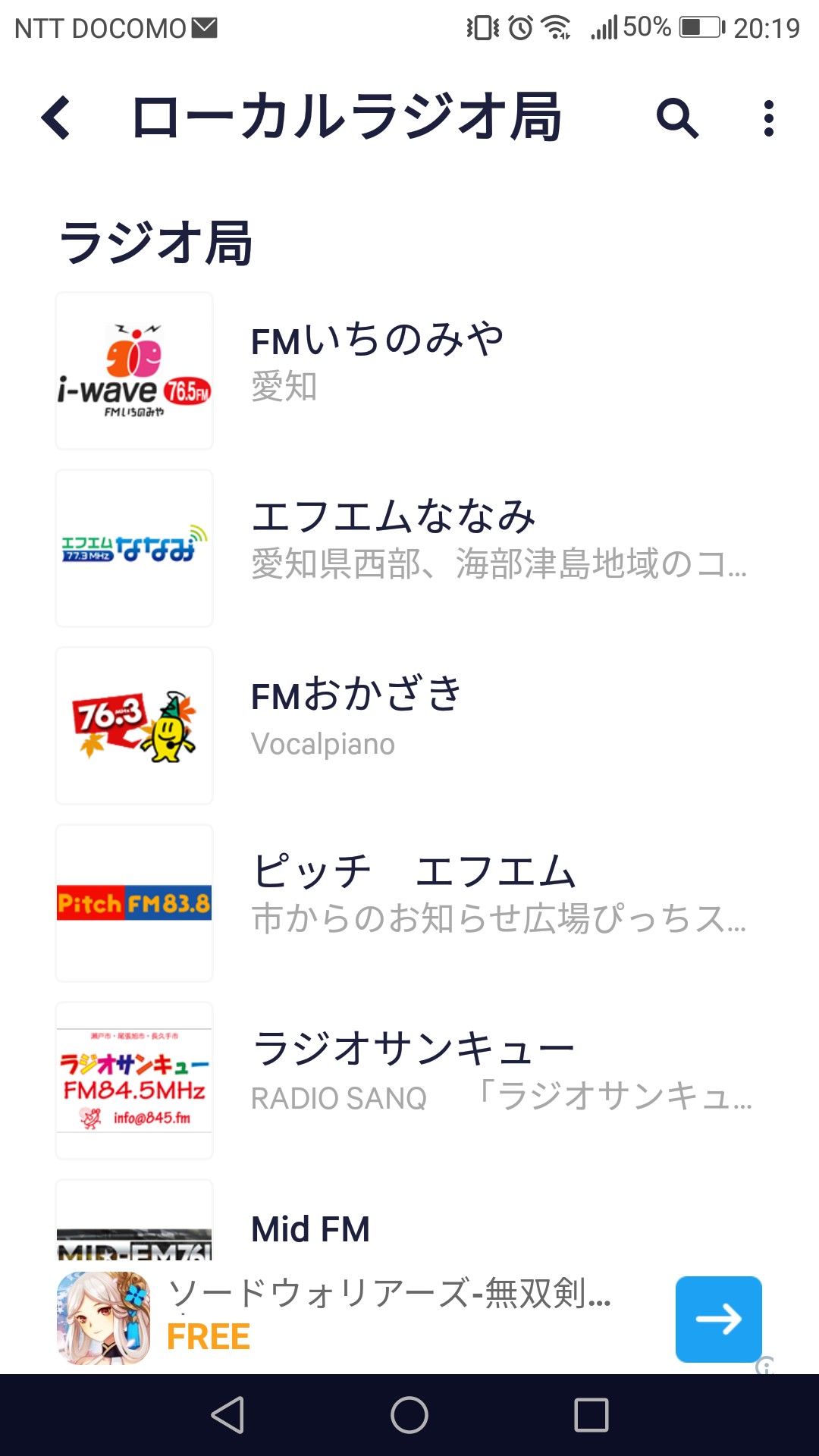
Task: Open recent apps from navigation bar
Action: coord(591,1415)
